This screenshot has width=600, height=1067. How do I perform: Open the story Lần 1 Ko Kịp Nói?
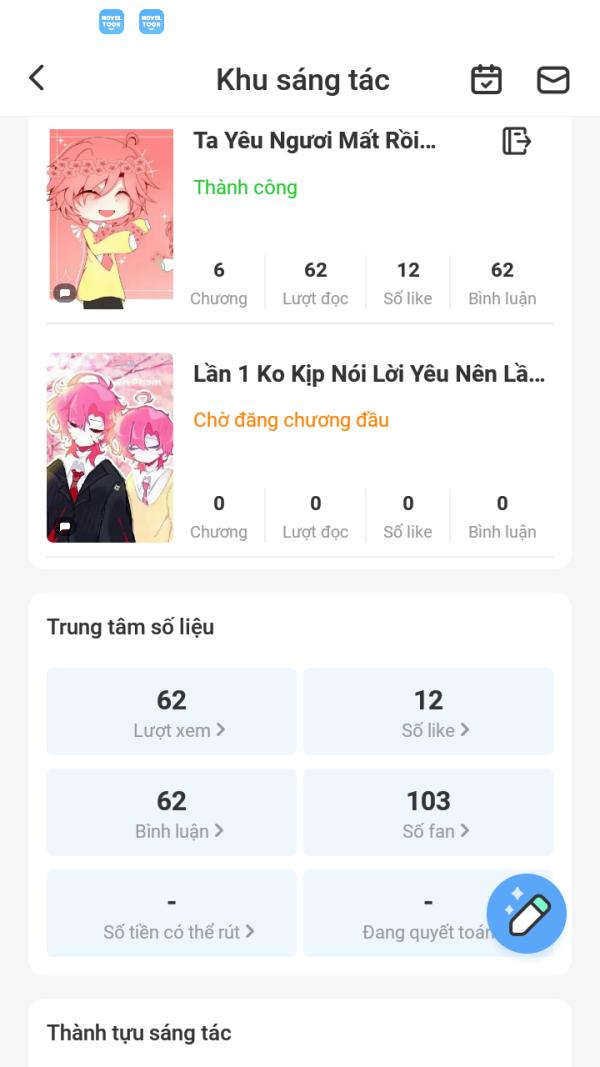click(x=368, y=374)
